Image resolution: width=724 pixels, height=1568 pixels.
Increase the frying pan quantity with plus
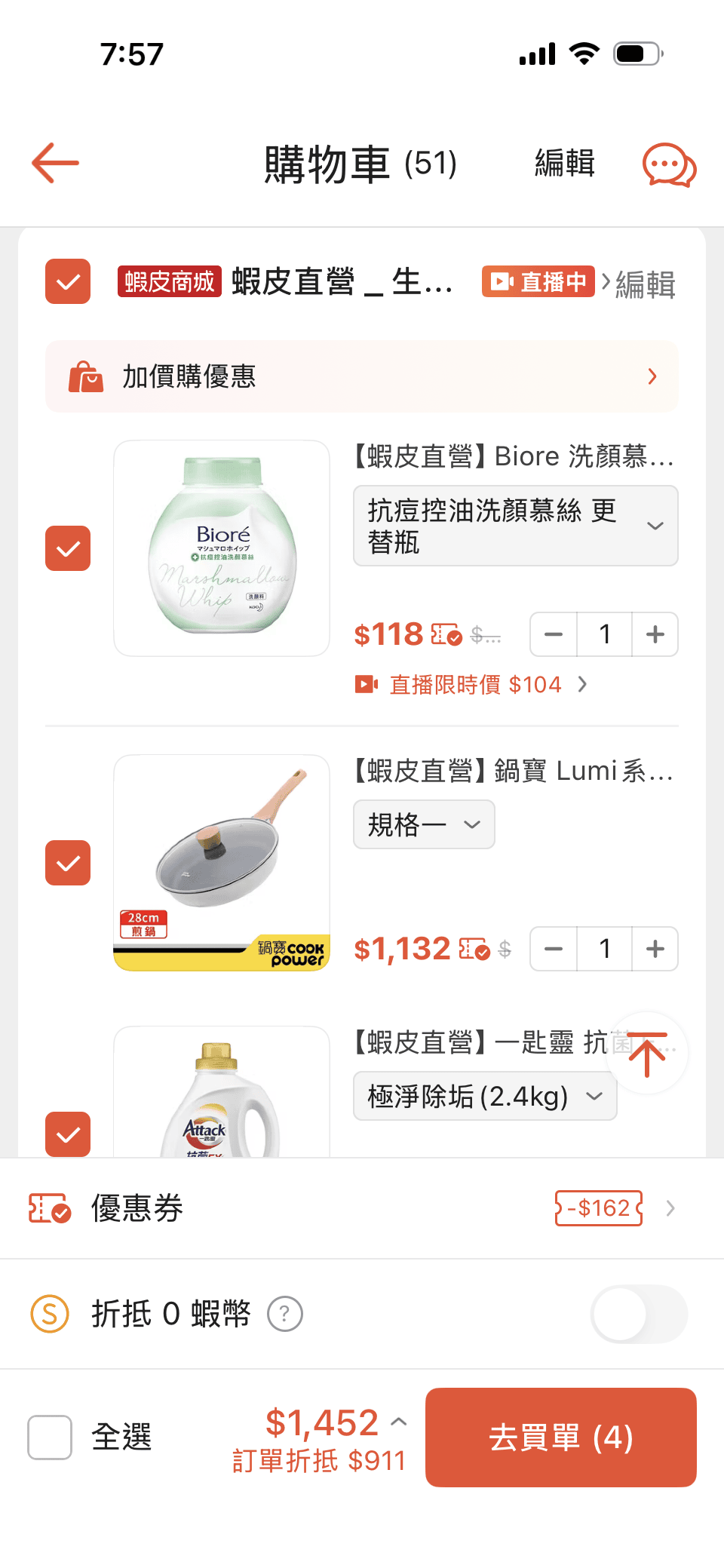point(653,949)
